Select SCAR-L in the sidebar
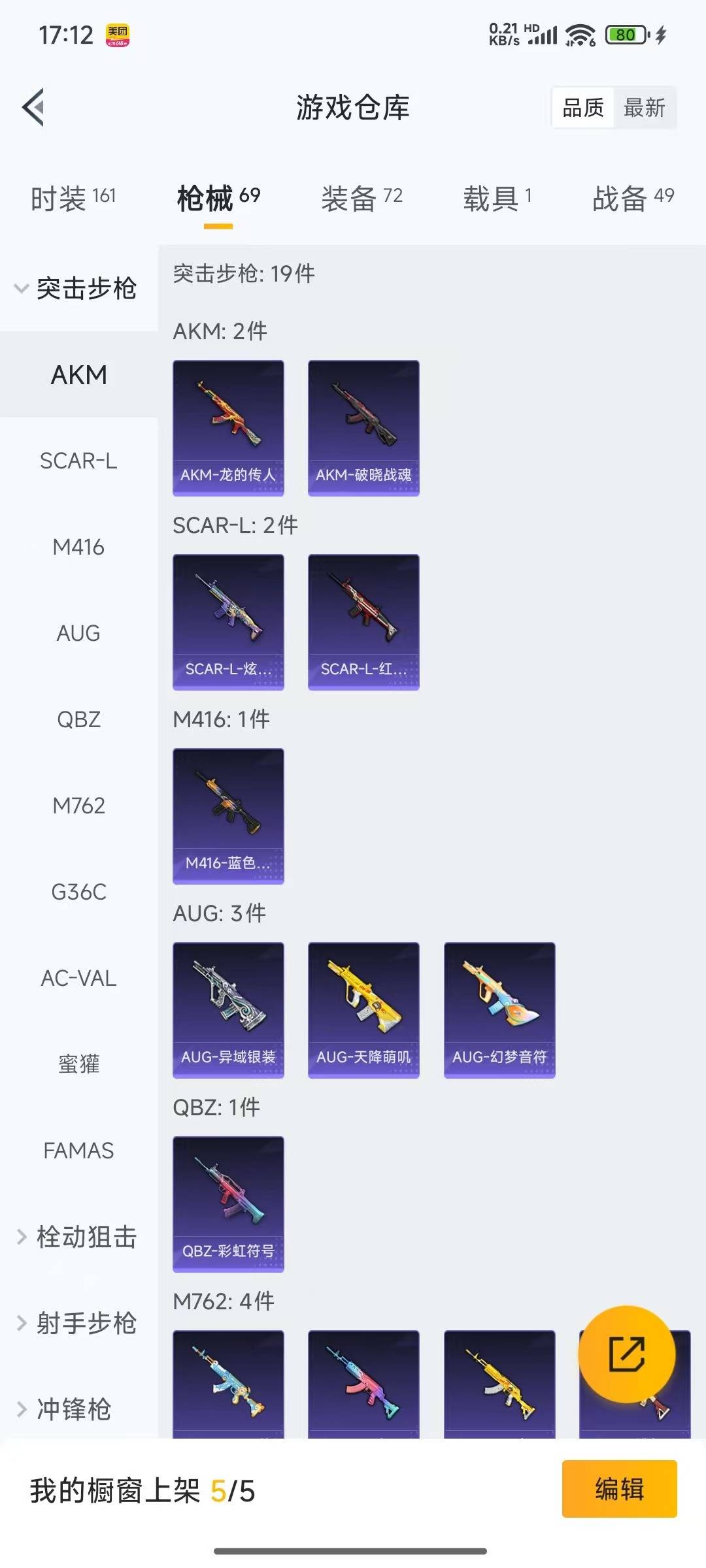This screenshot has width=706, height=1568. [x=78, y=461]
